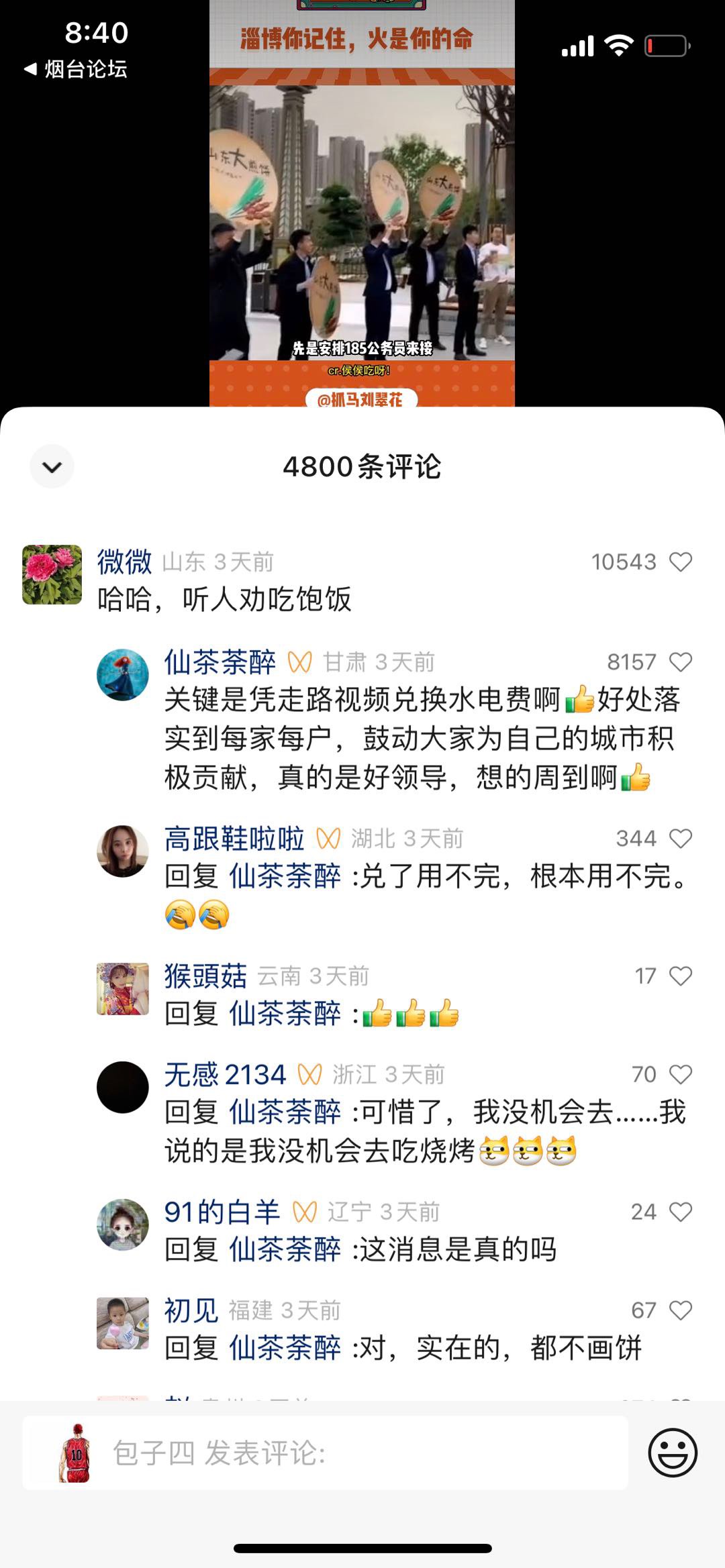Image resolution: width=725 pixels, height=1568 pixels.
Task: Like 初见's reply
Action: pyautogui.click(x=681, y=1310)
